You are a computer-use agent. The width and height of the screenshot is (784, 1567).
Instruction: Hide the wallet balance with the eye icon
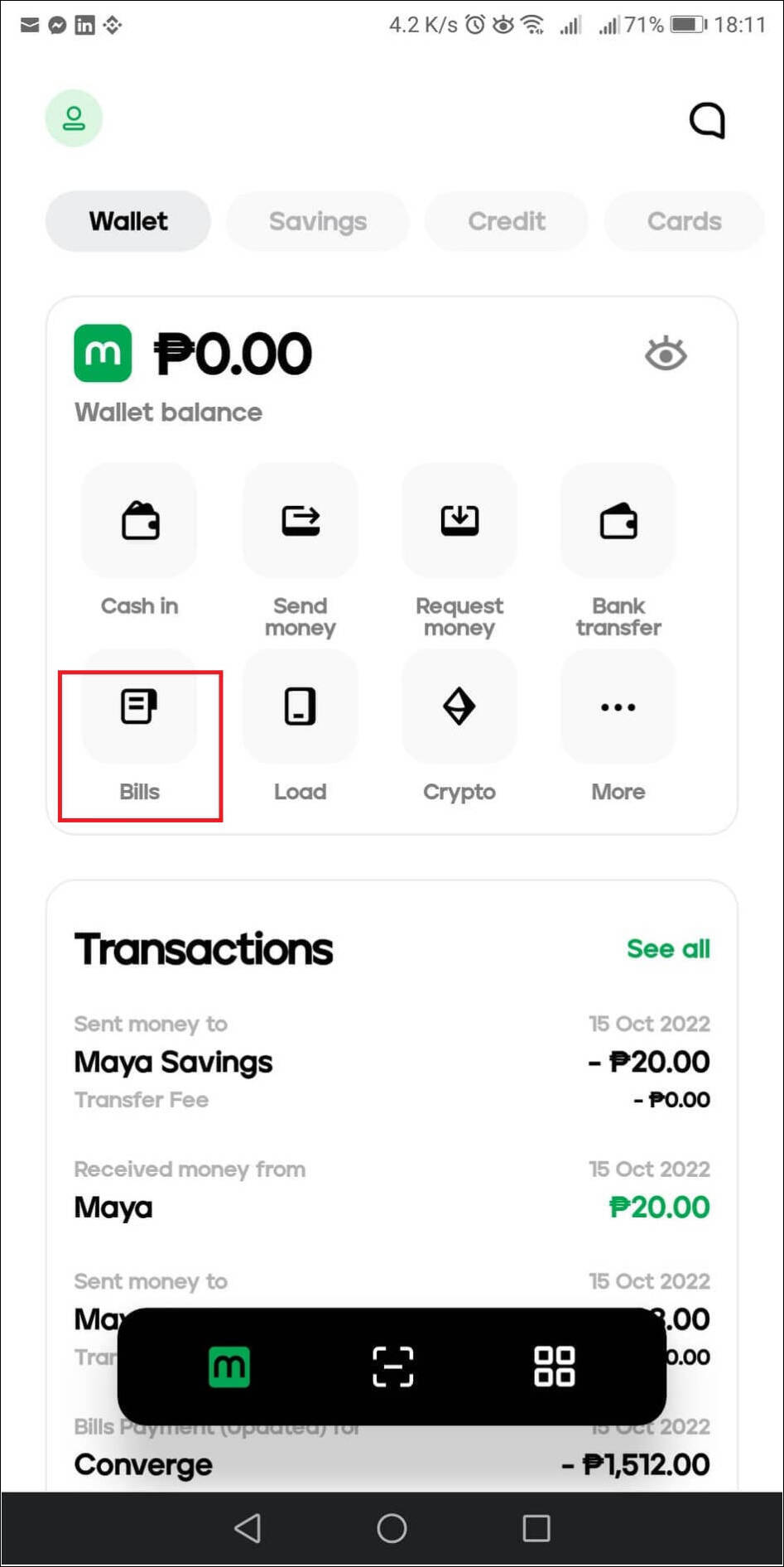coord(666,354)
